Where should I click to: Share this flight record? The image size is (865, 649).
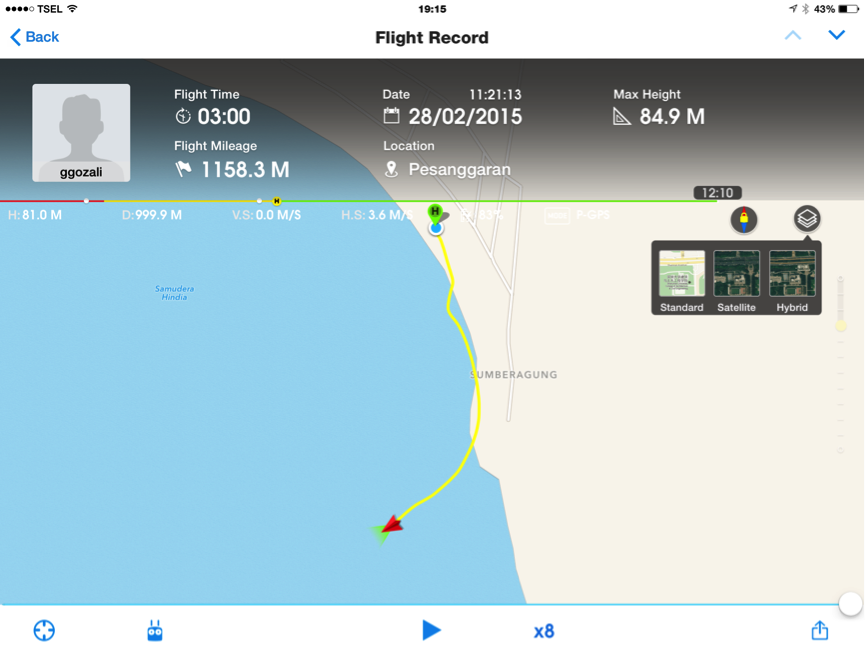820,630
